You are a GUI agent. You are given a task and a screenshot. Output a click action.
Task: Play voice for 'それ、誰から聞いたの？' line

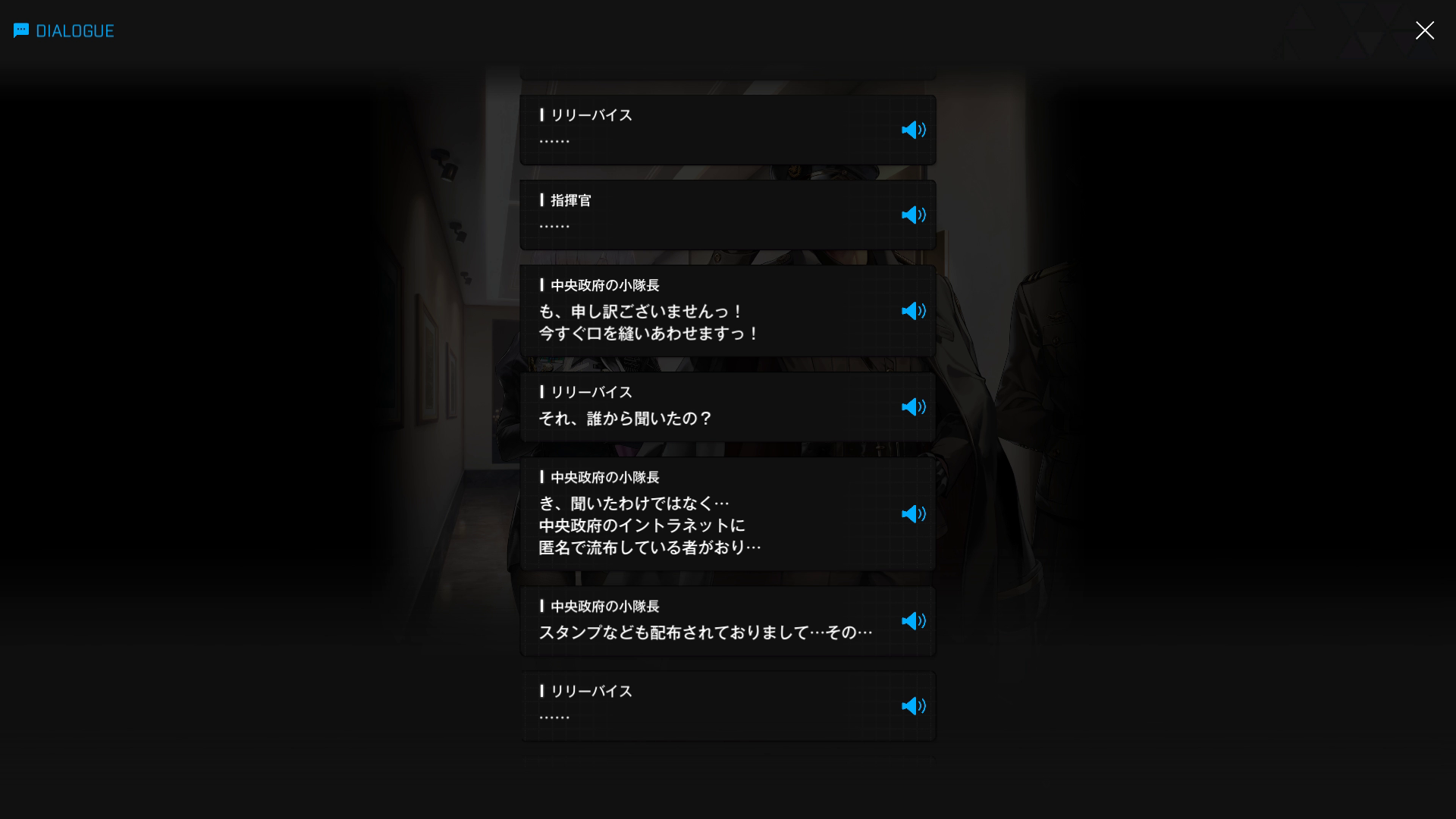click(x=913, y=407)
